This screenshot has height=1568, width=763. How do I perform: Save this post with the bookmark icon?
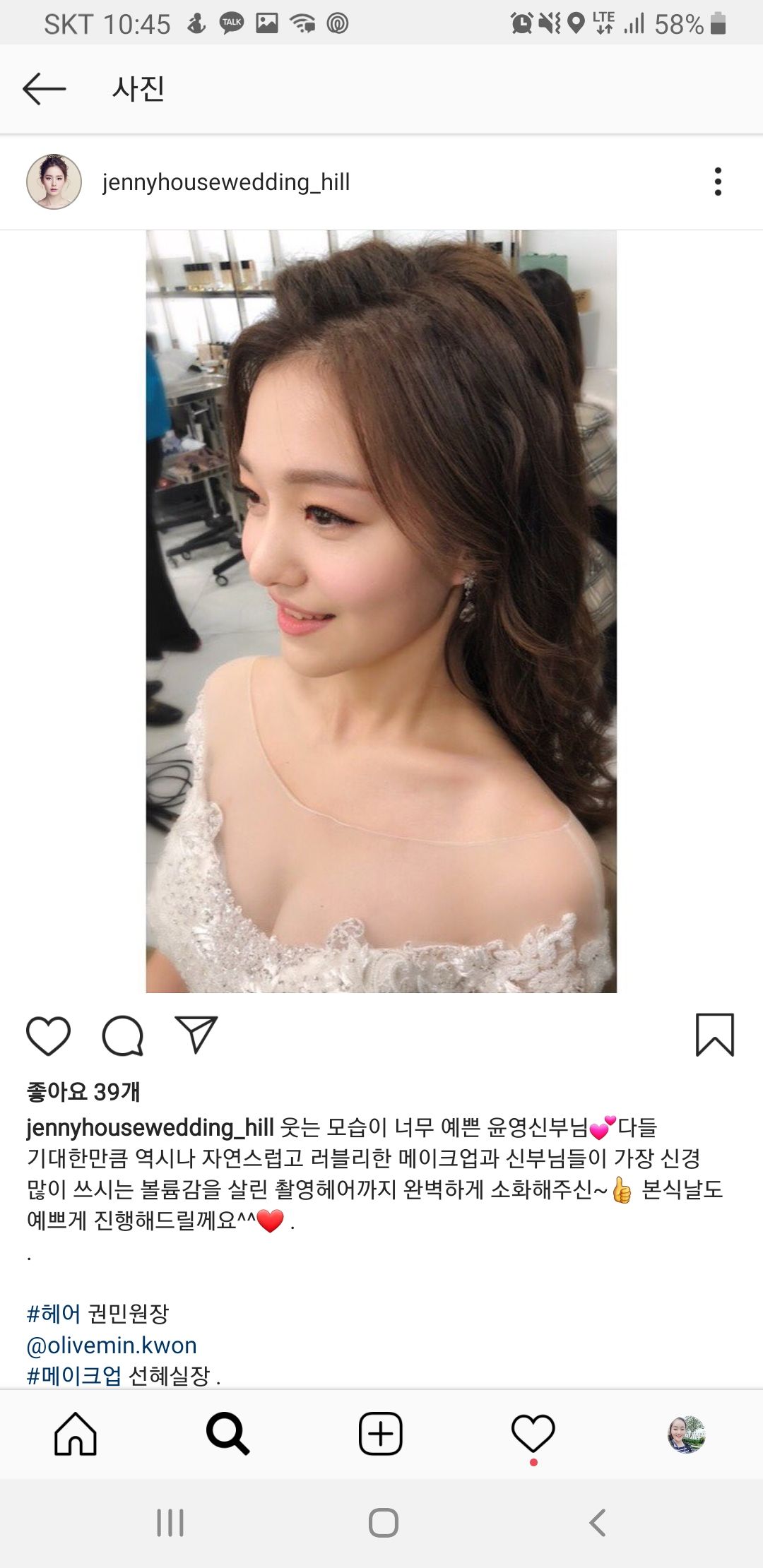click(x=714, y=1035)
